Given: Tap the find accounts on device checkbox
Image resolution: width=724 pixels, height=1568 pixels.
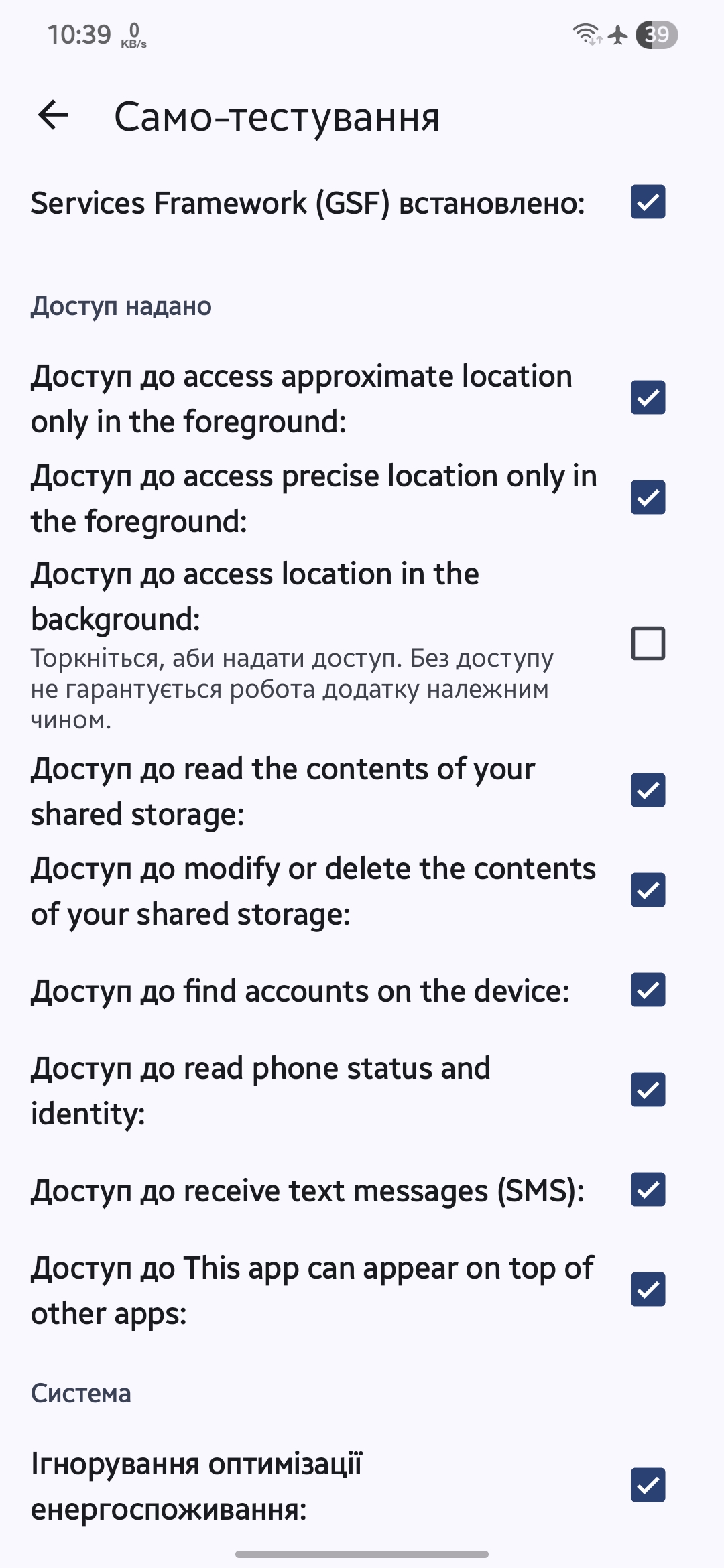Looking at the screenshot, I should pos(648,990).
